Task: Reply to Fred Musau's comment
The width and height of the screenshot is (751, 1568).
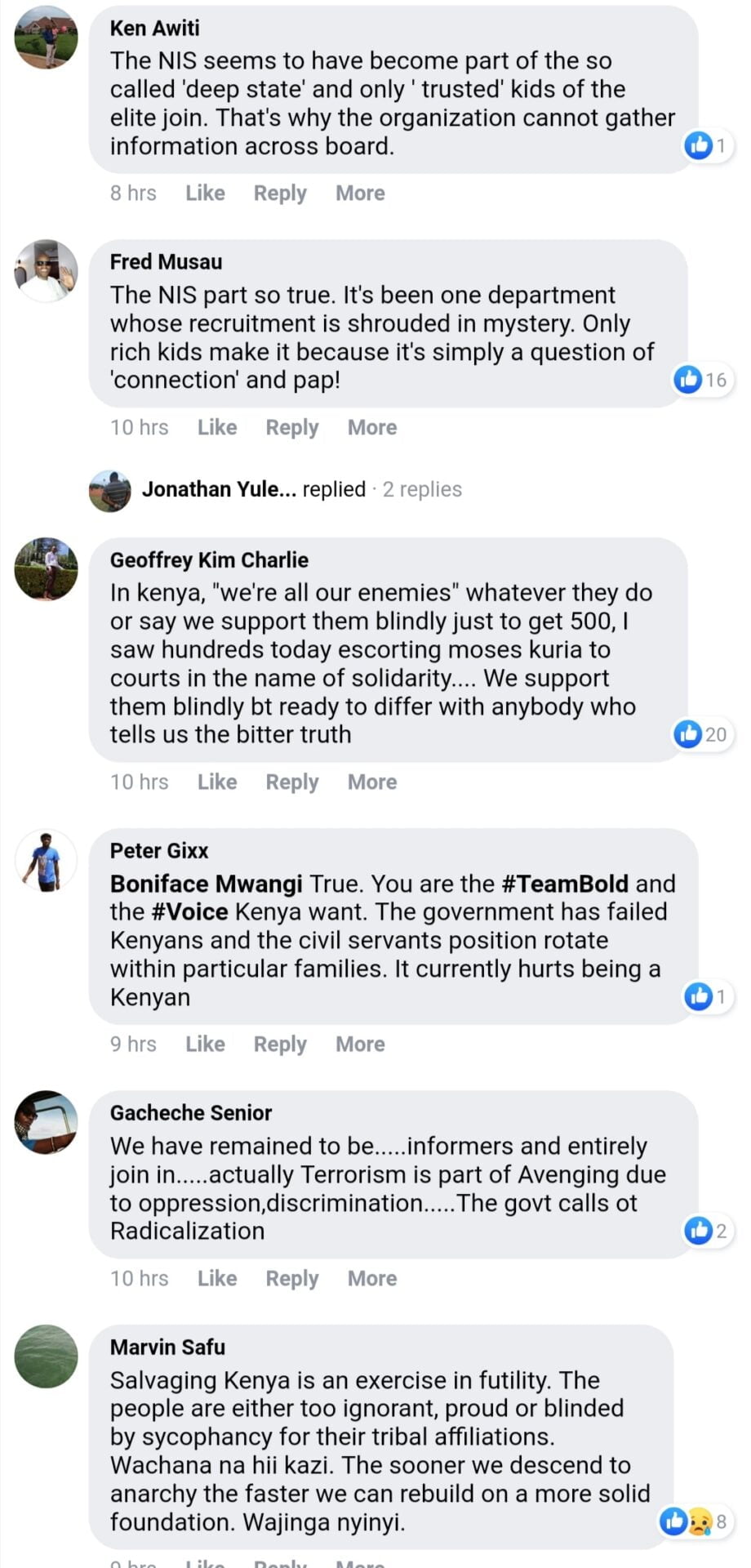Action: (x=292, y=427)
